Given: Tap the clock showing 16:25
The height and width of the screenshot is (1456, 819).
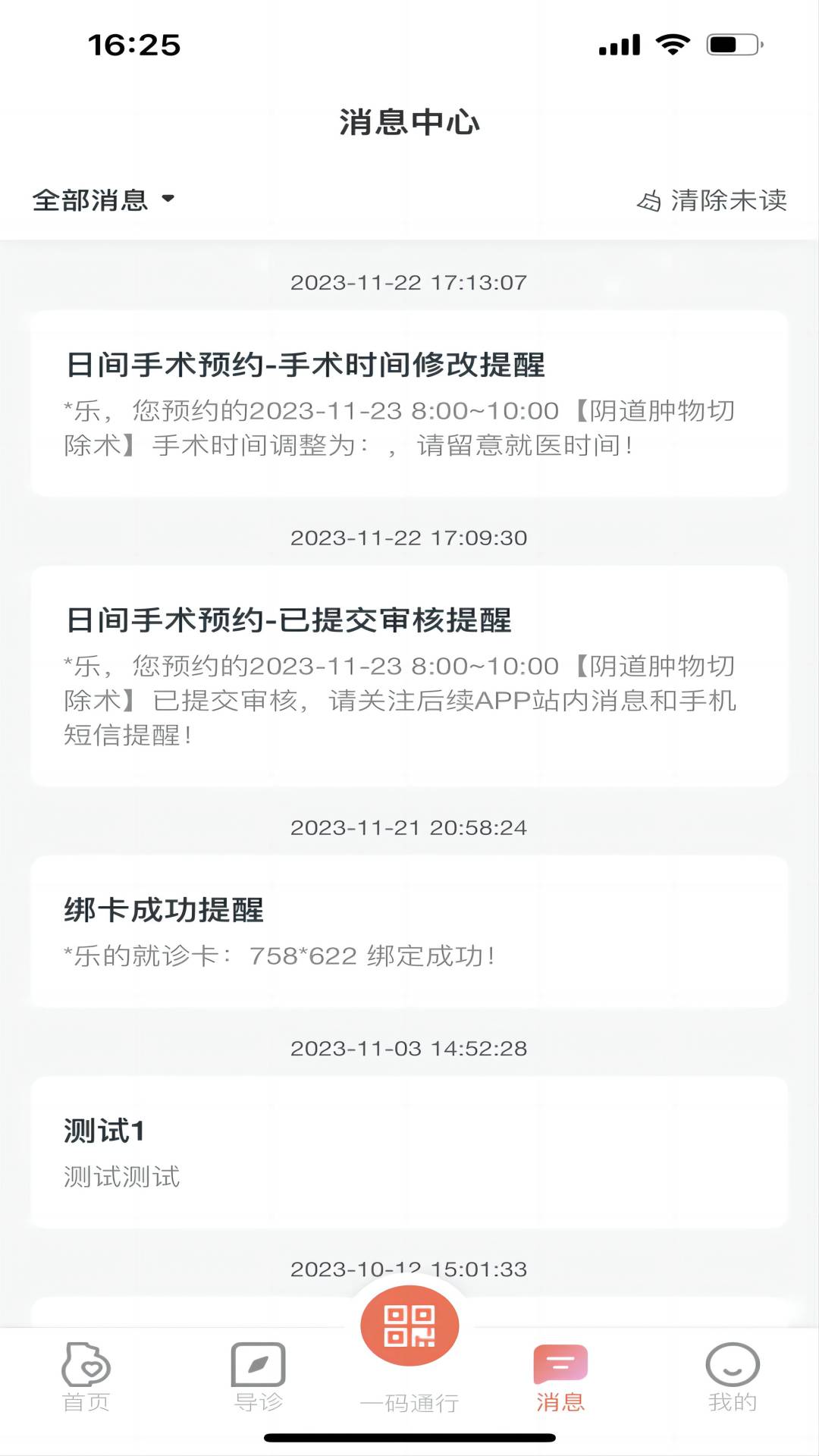Looking at the screenshot, I should [133, 45].
